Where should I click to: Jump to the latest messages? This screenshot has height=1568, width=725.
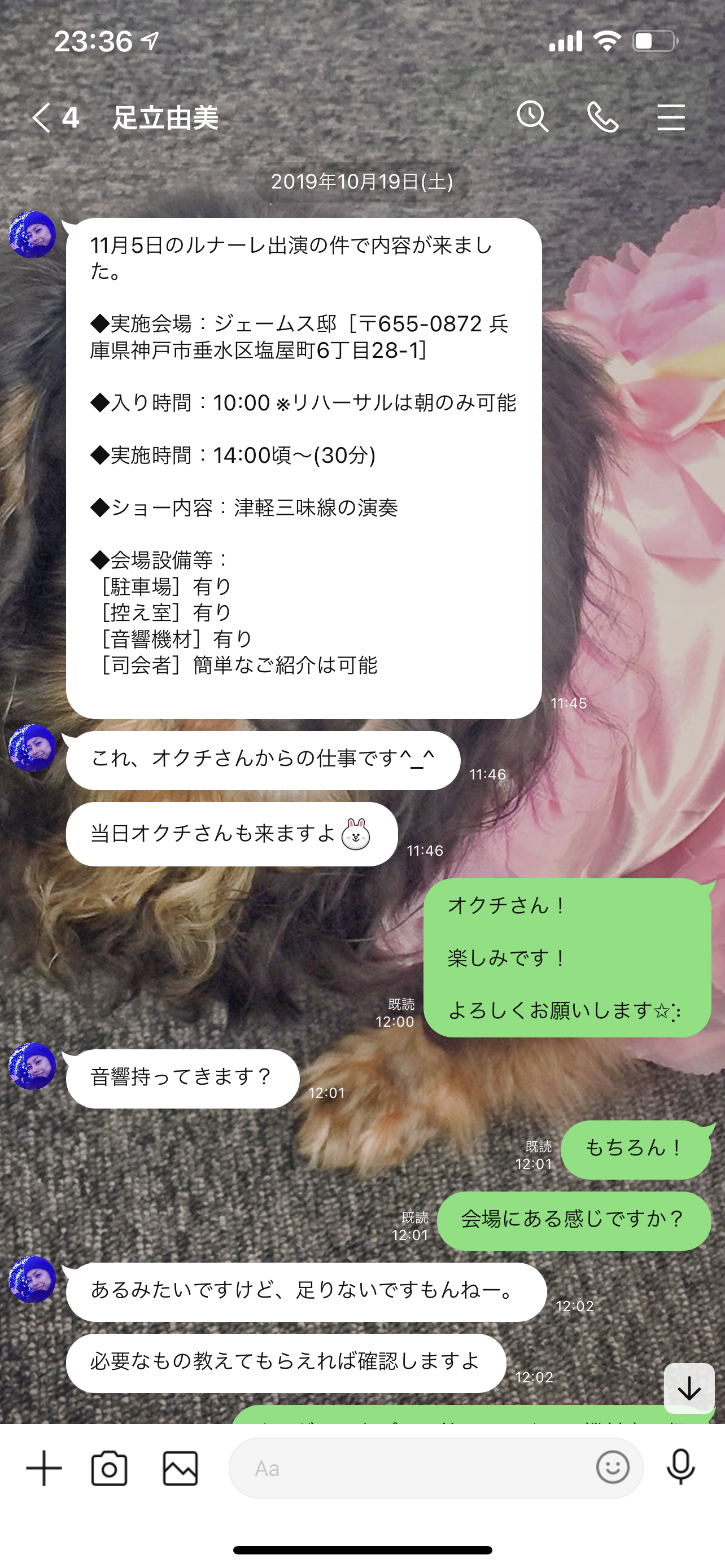pyautogui.click(x=689, y=1388)
